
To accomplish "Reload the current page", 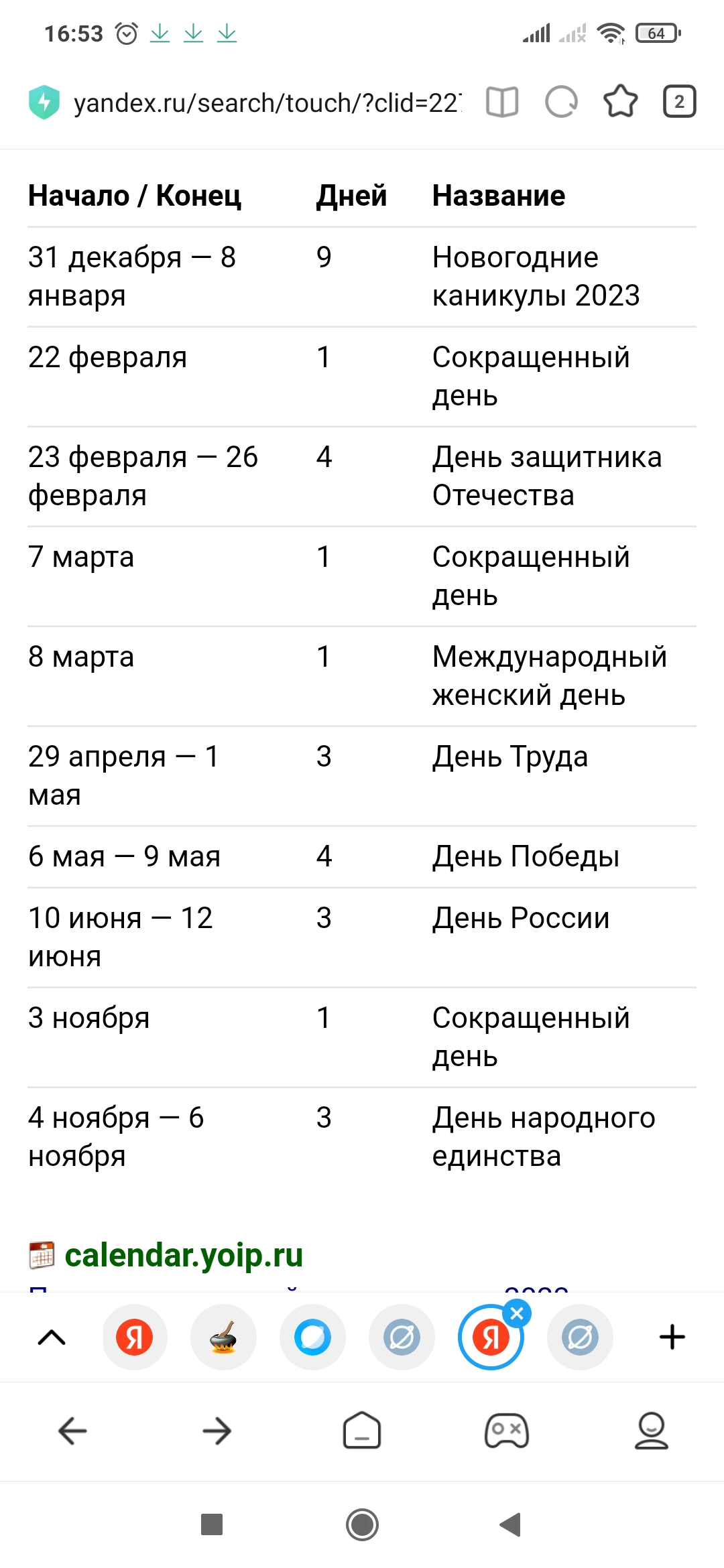I will pos(562,103).
